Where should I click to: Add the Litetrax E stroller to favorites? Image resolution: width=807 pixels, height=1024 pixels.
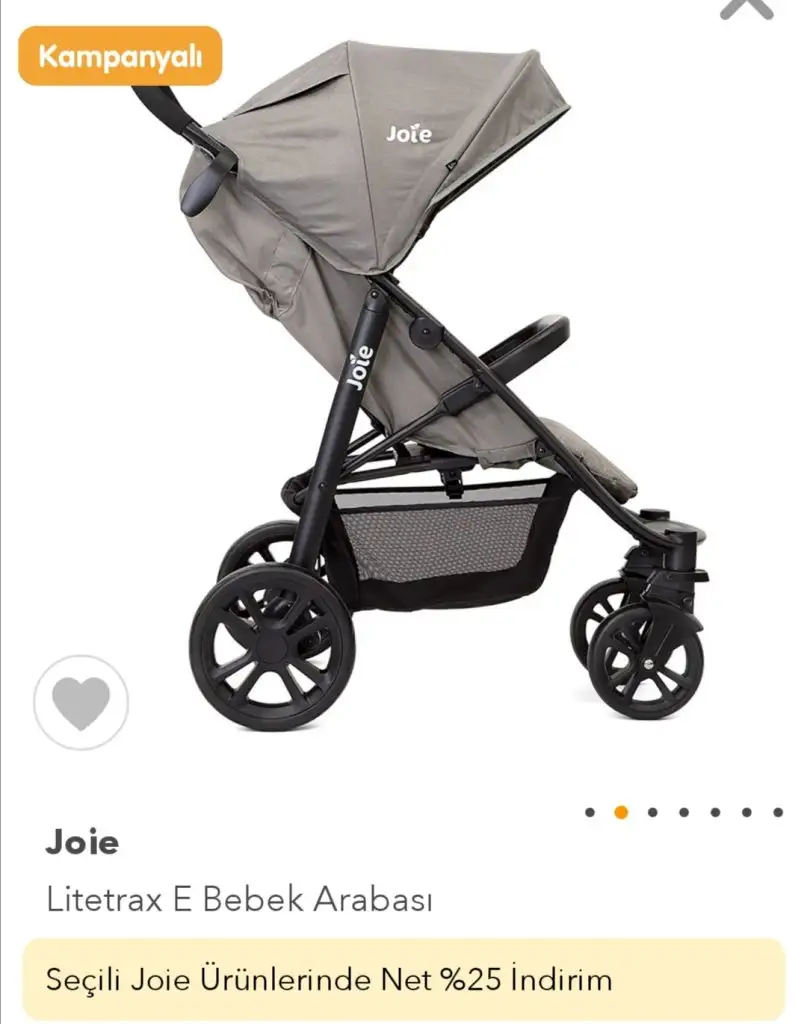click(x=81, y=702)
